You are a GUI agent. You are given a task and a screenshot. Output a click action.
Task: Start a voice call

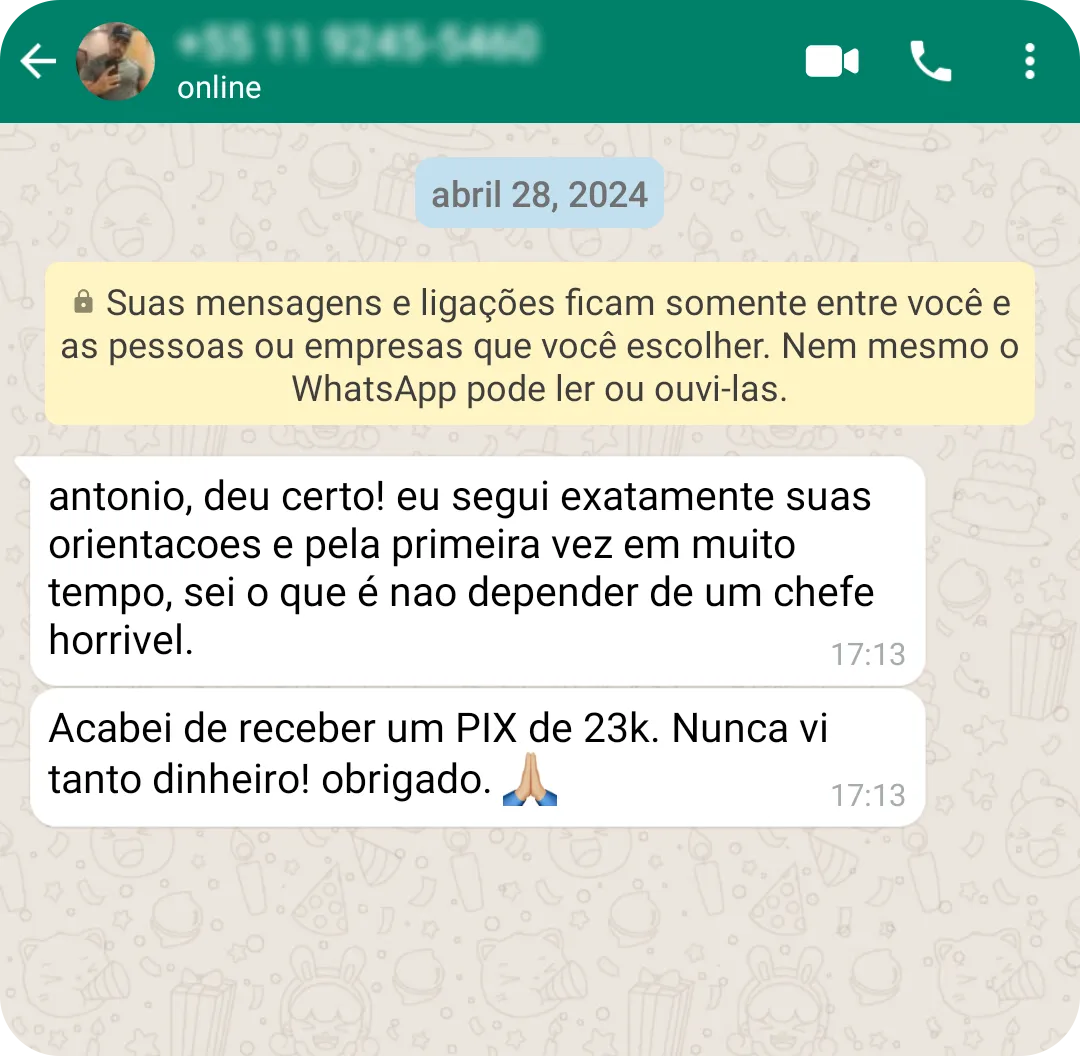click(930, 62)
